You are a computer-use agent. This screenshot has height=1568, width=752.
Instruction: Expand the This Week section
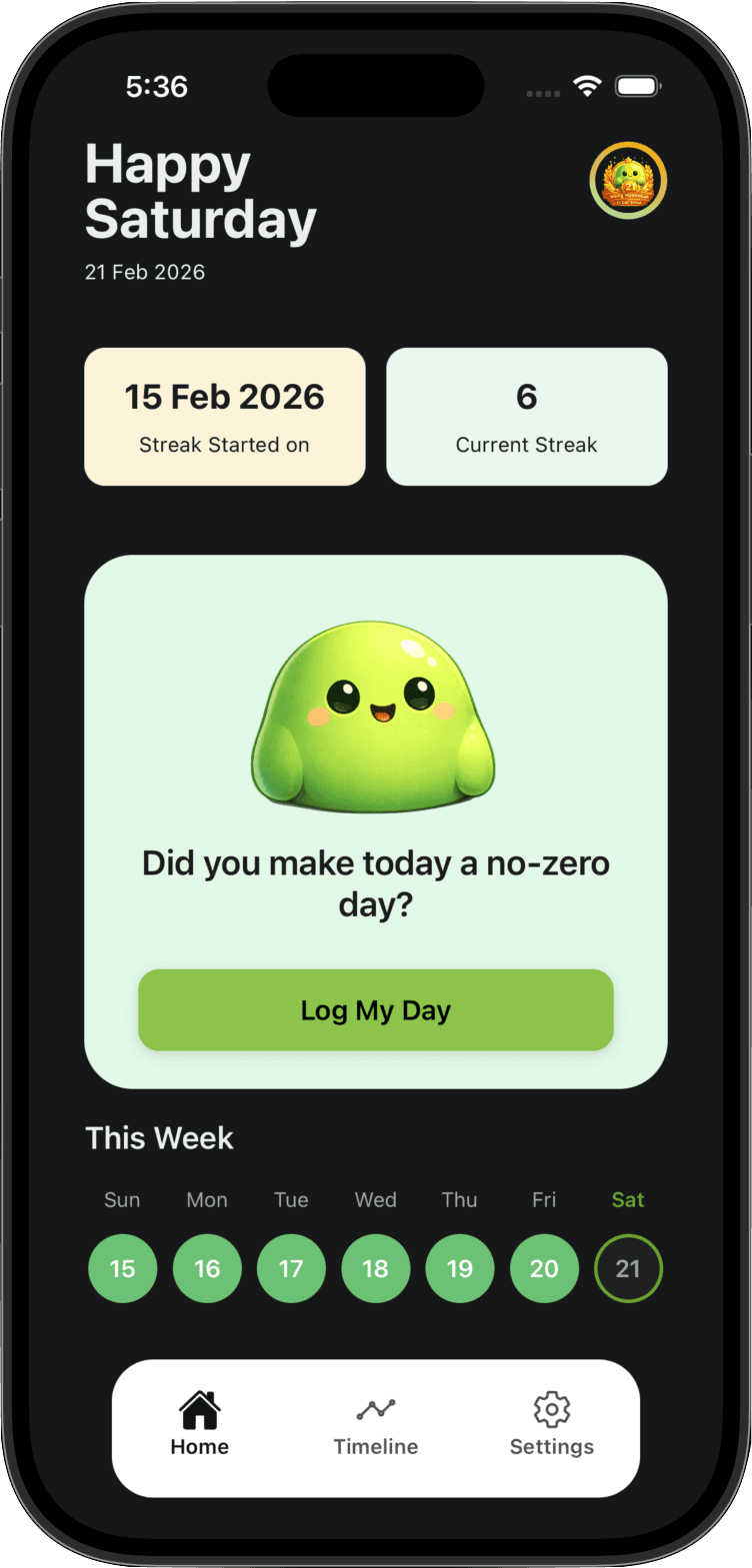point(159,1138)
